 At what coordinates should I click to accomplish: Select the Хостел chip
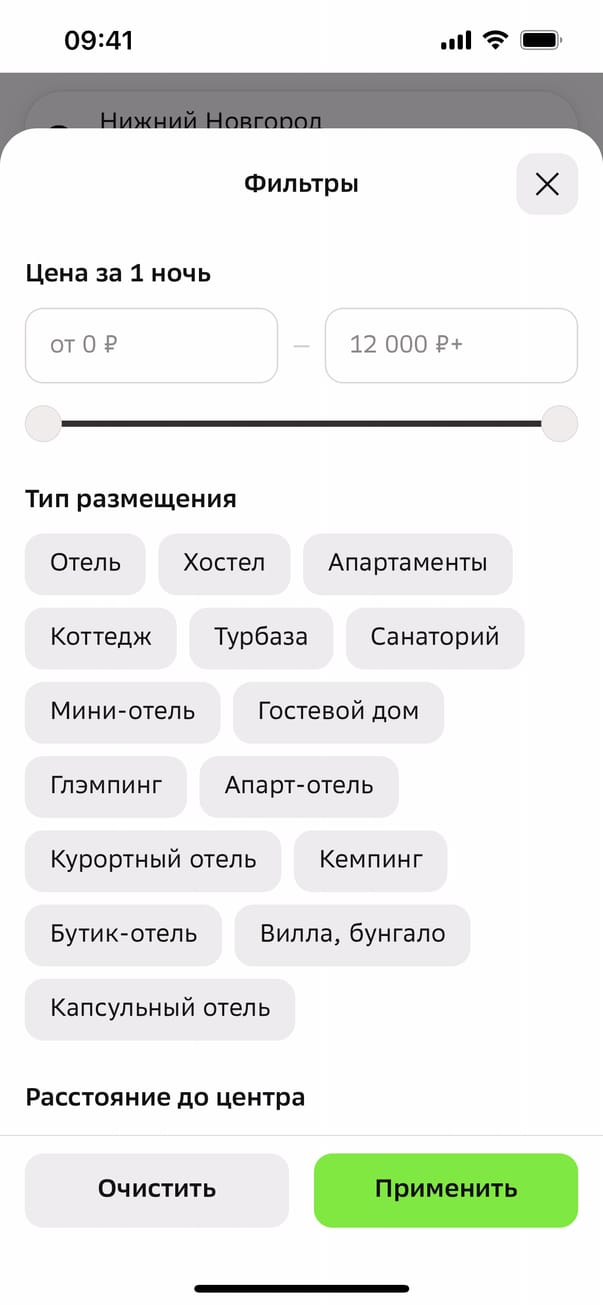(224, 563)
